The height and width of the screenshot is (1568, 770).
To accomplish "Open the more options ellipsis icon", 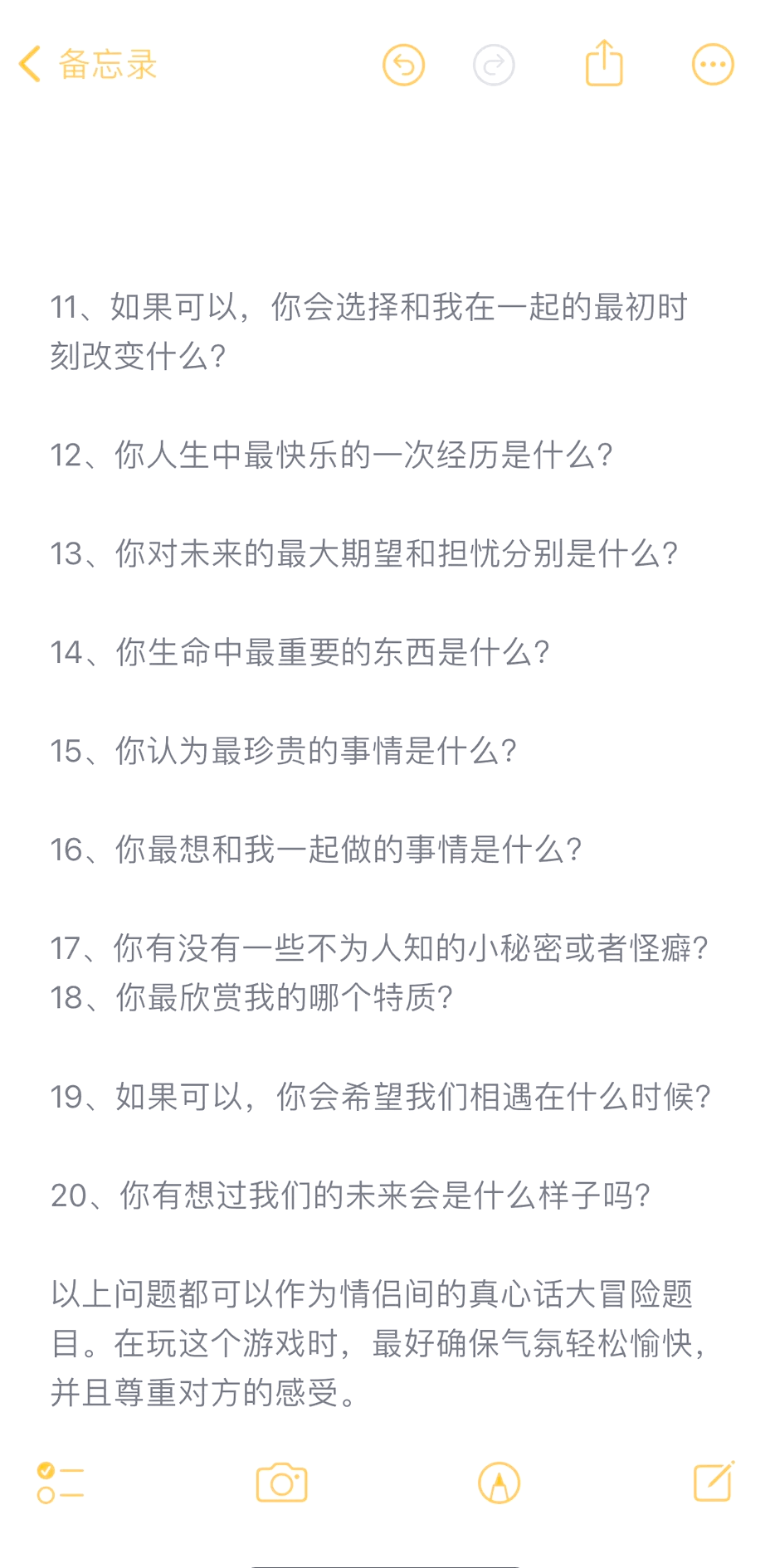I will tap(712, 64).
